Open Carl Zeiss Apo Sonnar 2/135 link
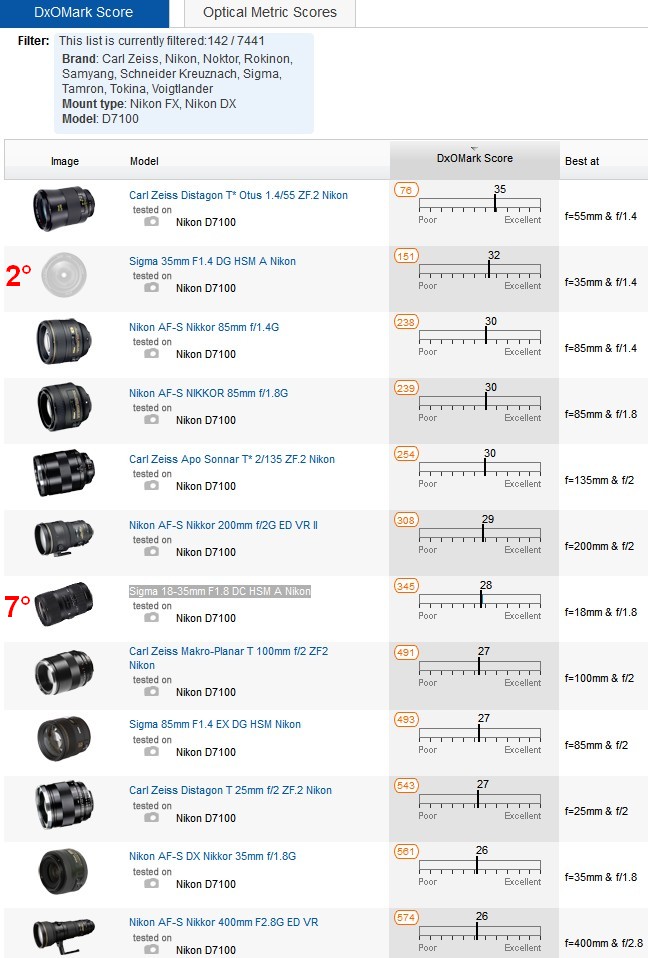The width and height of the screenshot is (648, 958). point(232,459)
